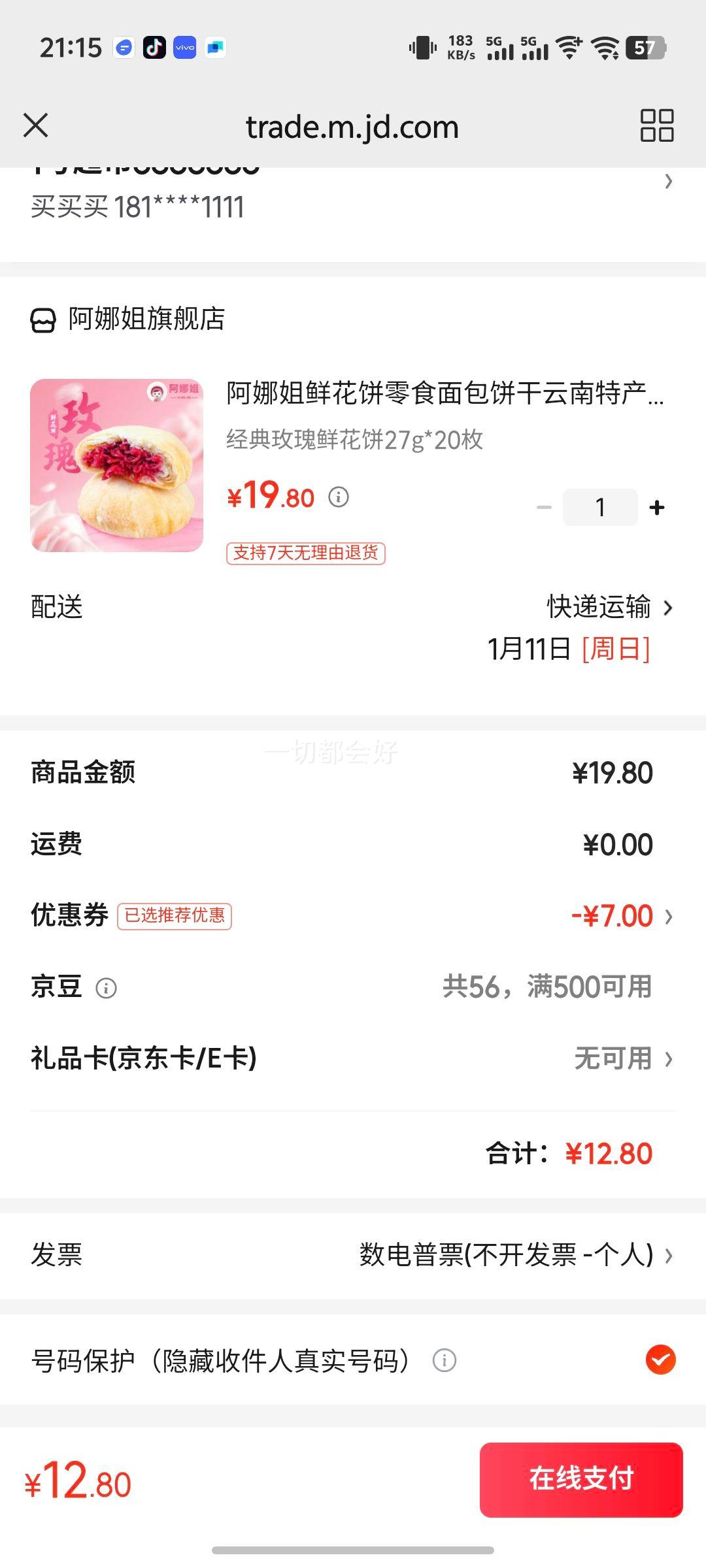Screen dimensions: 706x1568
Task: Decrease the item quantity by one
Action: click(544, 508)
